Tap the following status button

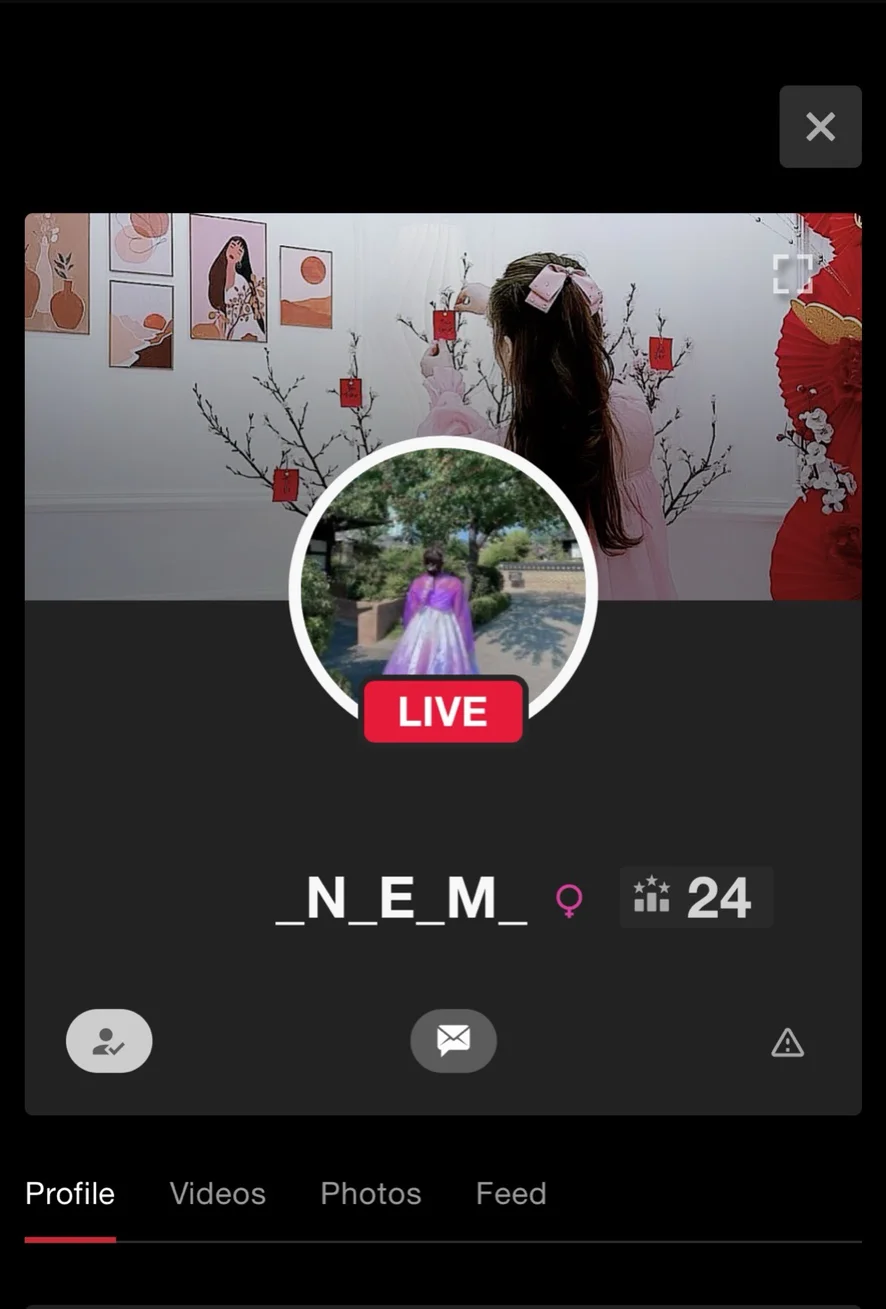109,1041
